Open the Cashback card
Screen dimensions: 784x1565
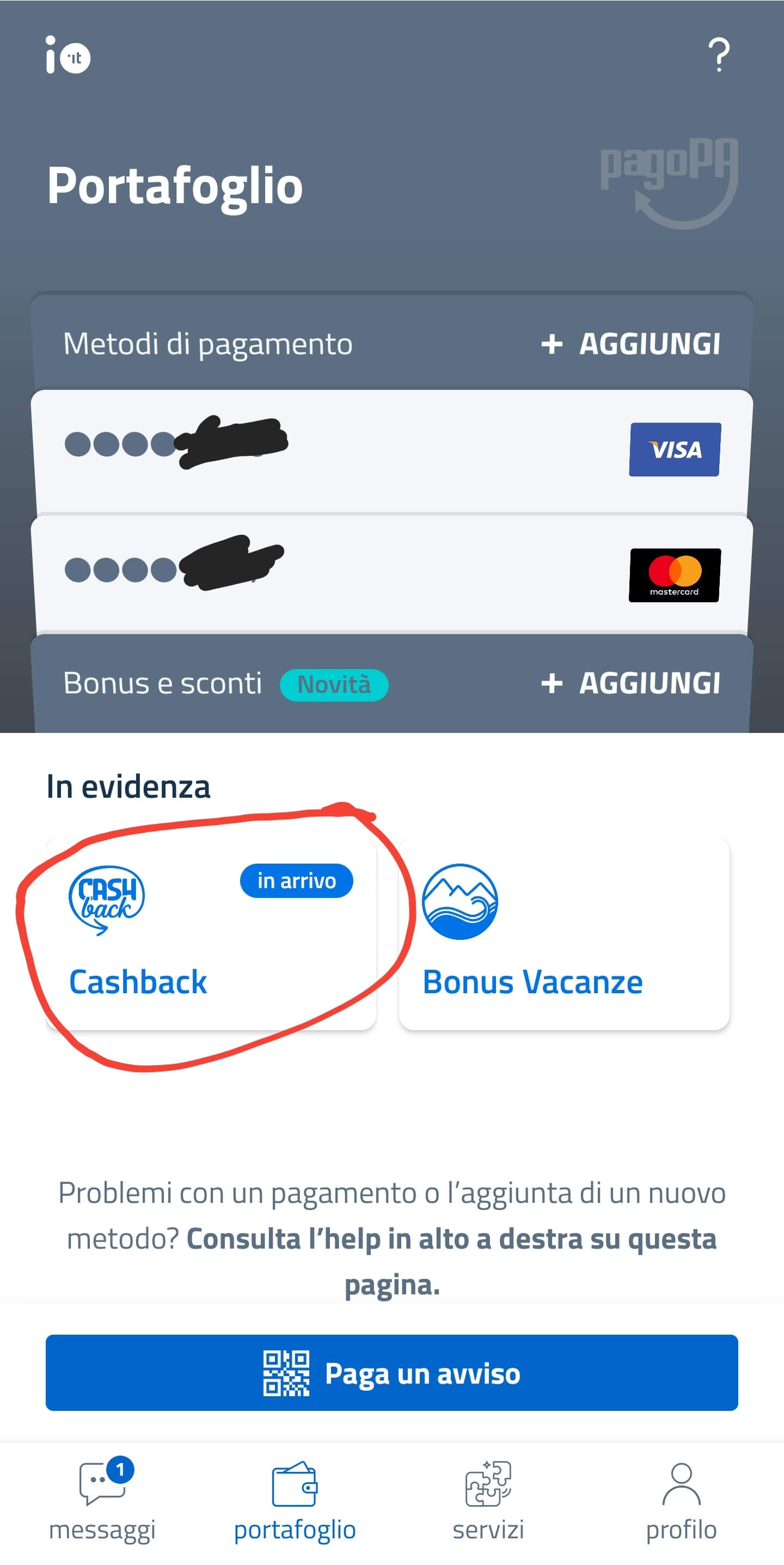coord(211,933)
